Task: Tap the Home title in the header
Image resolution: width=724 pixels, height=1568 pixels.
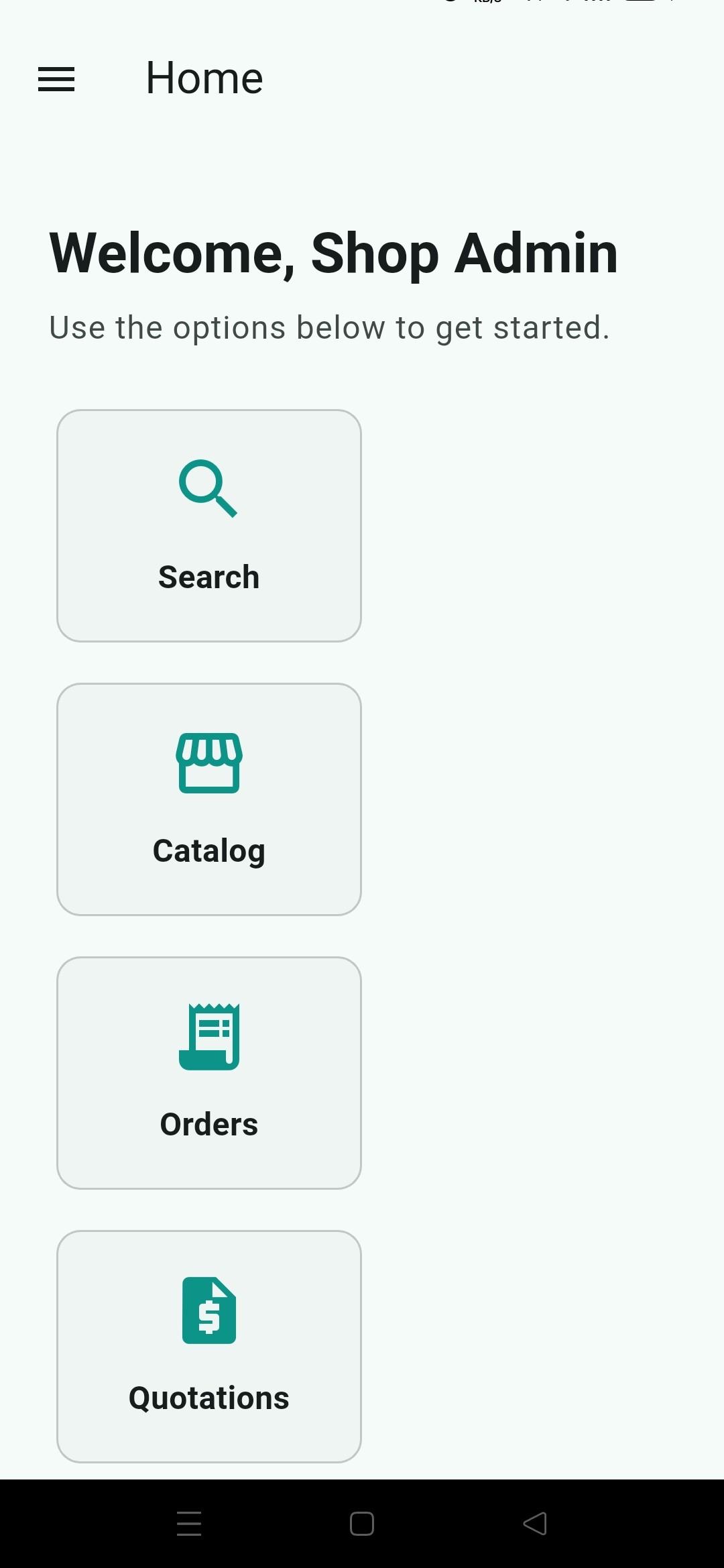Action: [x=204, y=77]
